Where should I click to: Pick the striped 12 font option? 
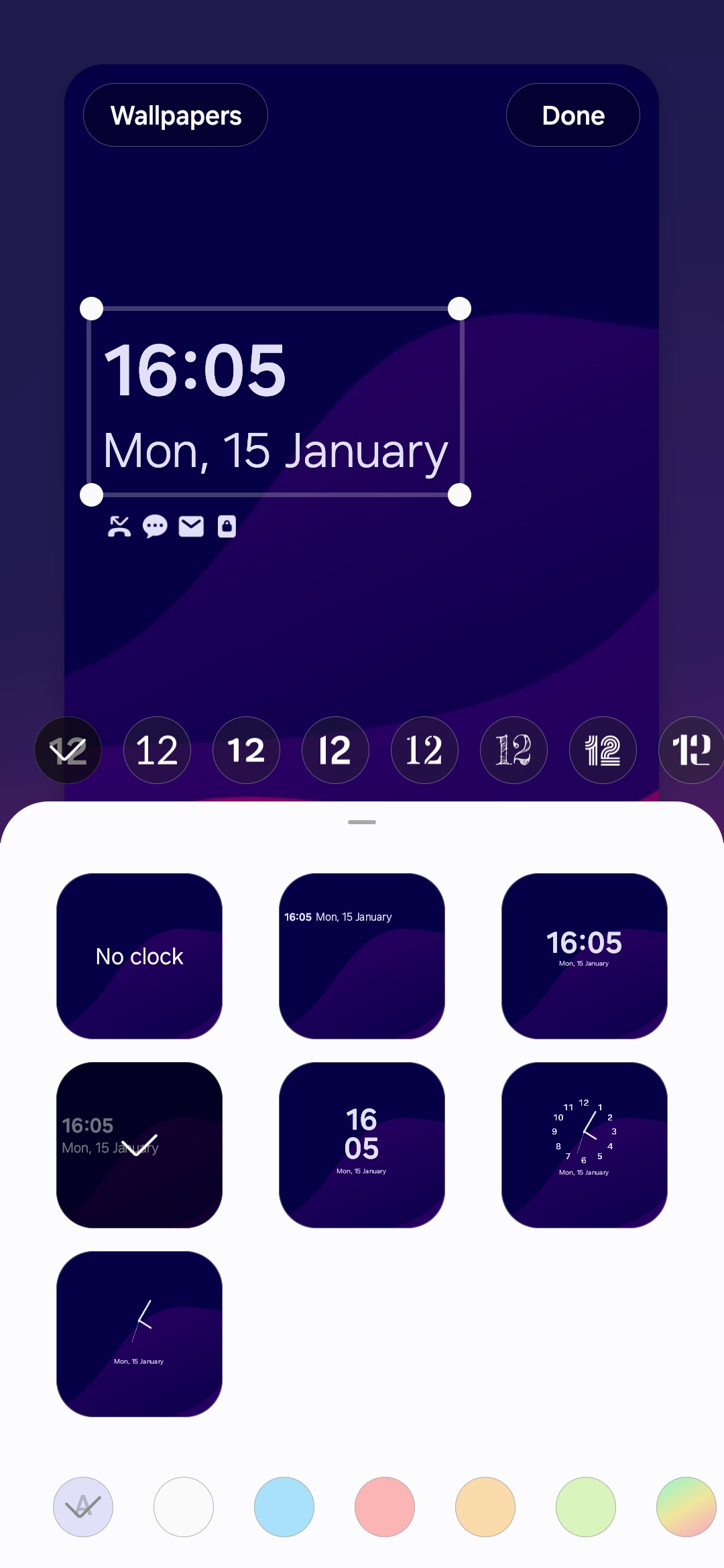point(603,750)
